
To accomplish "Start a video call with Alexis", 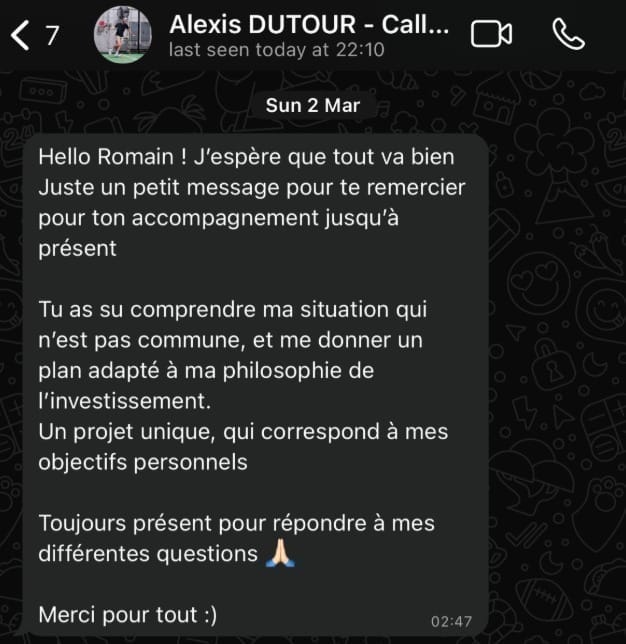I will [491, 34].
